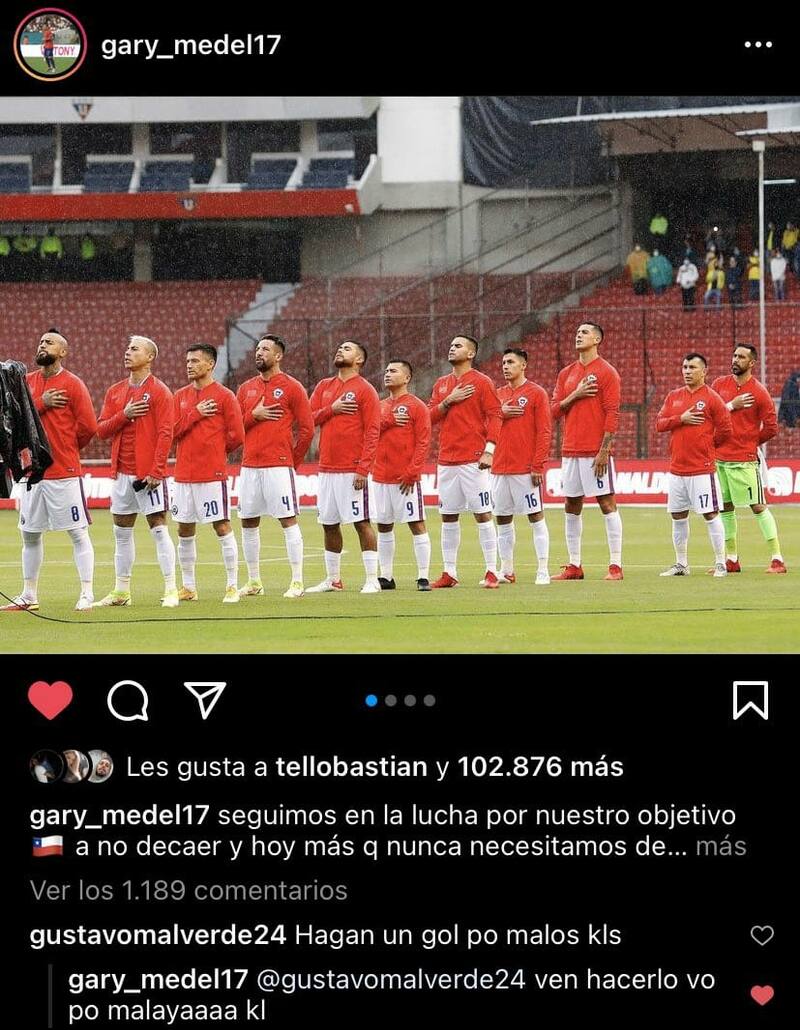
Task: Share the post via paper plane icon
Action: point(205,700)
